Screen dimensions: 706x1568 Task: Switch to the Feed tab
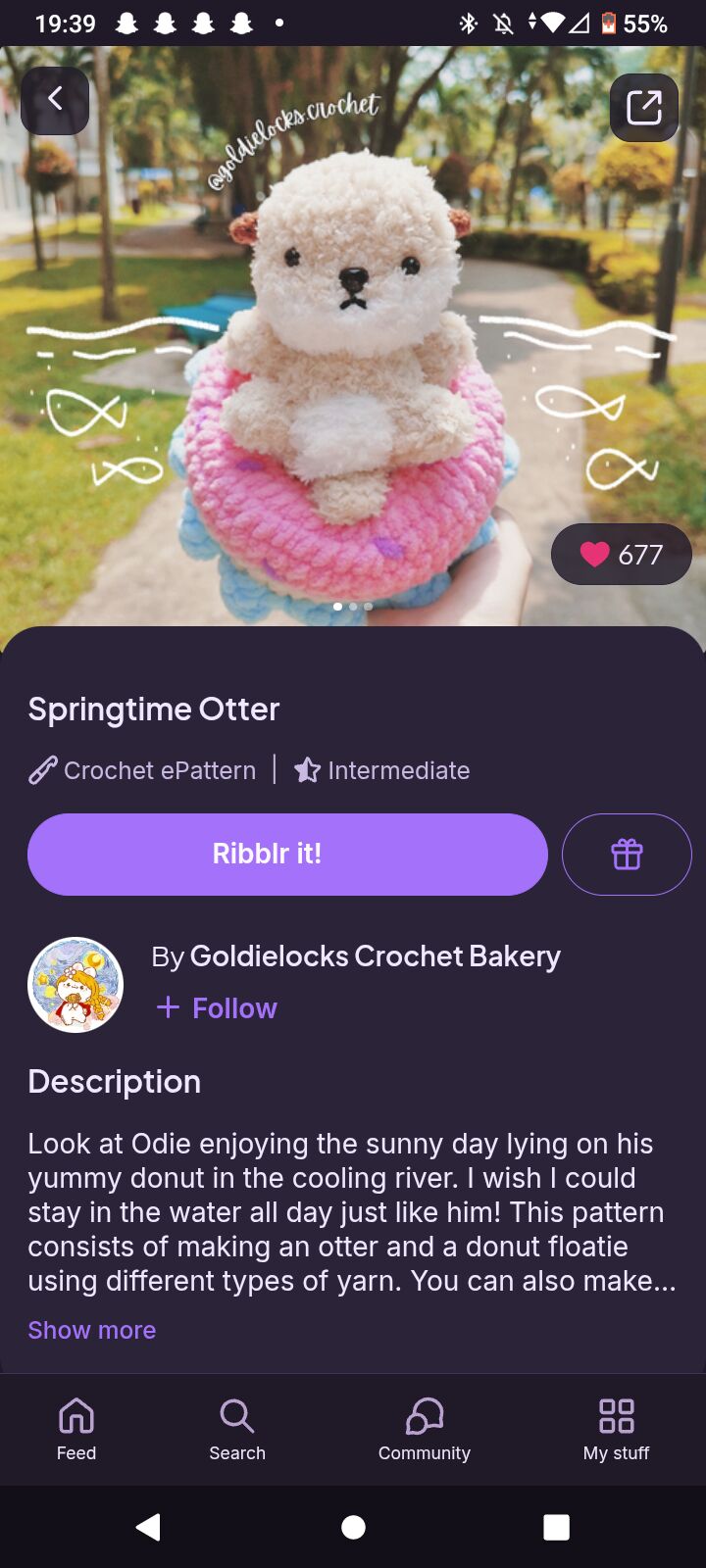click(76, 1429)
